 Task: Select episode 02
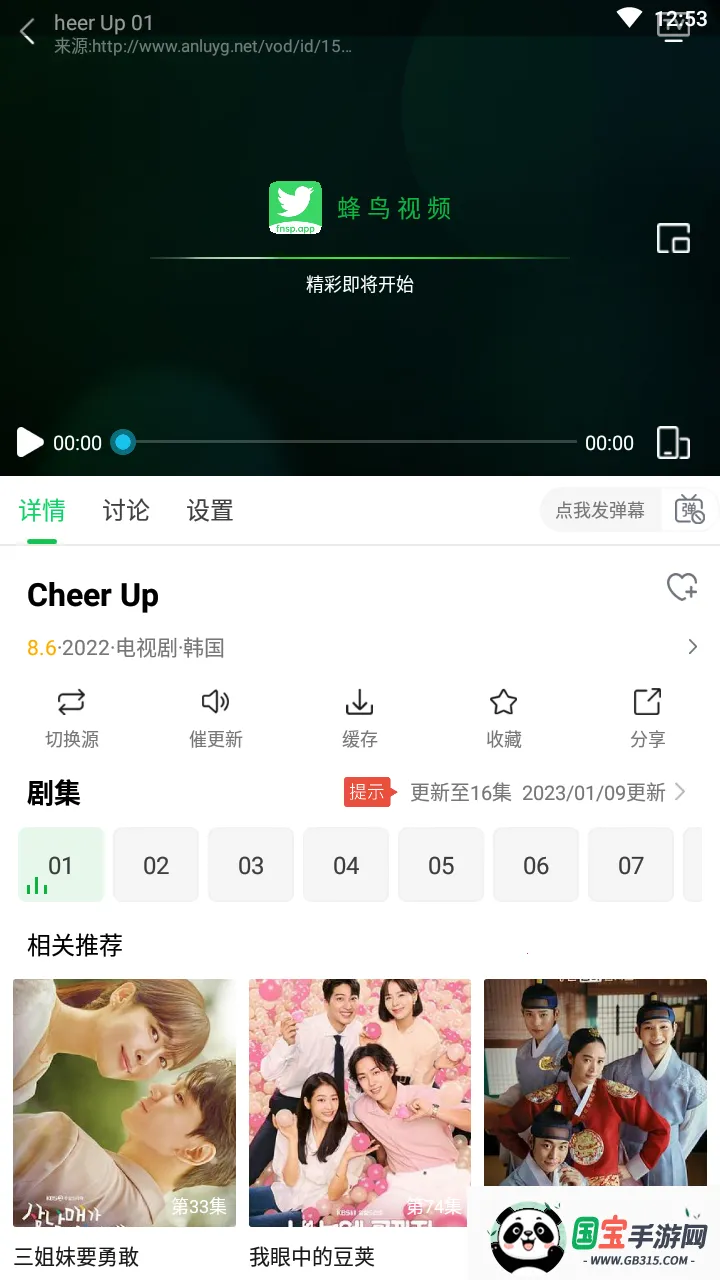156,864
